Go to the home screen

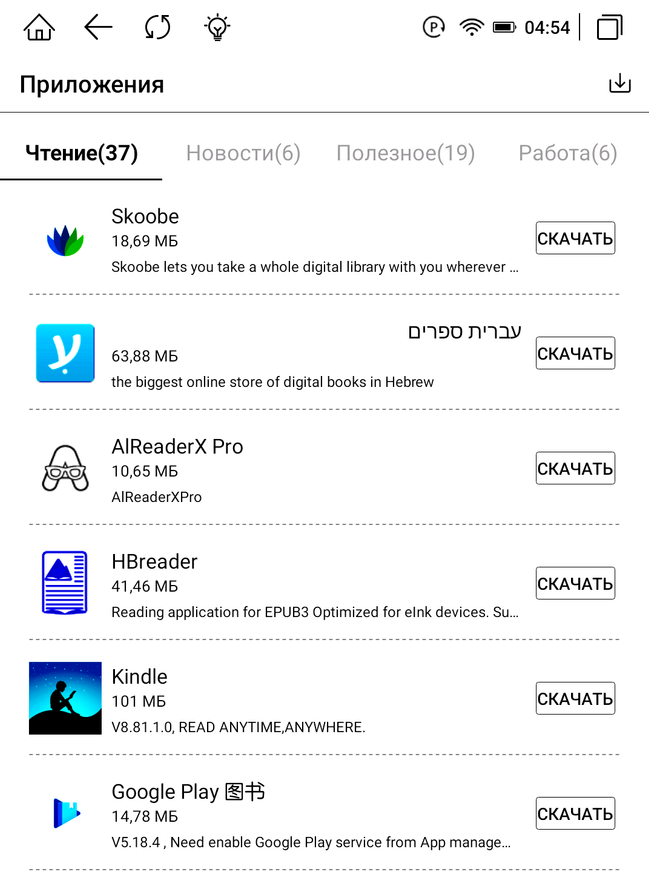pyautogui.click(x=39, y=28)
